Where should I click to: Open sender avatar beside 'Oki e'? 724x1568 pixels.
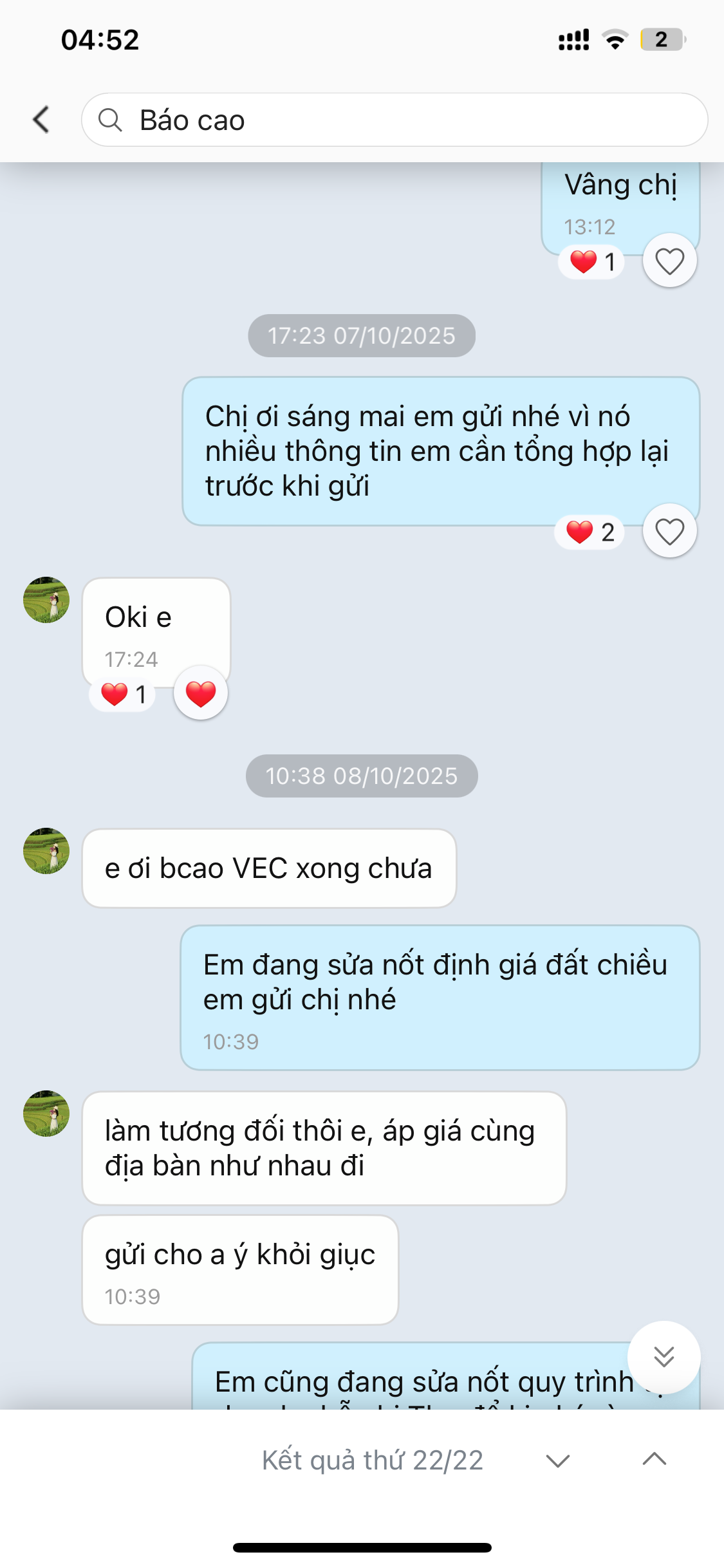tap(46, 600)
